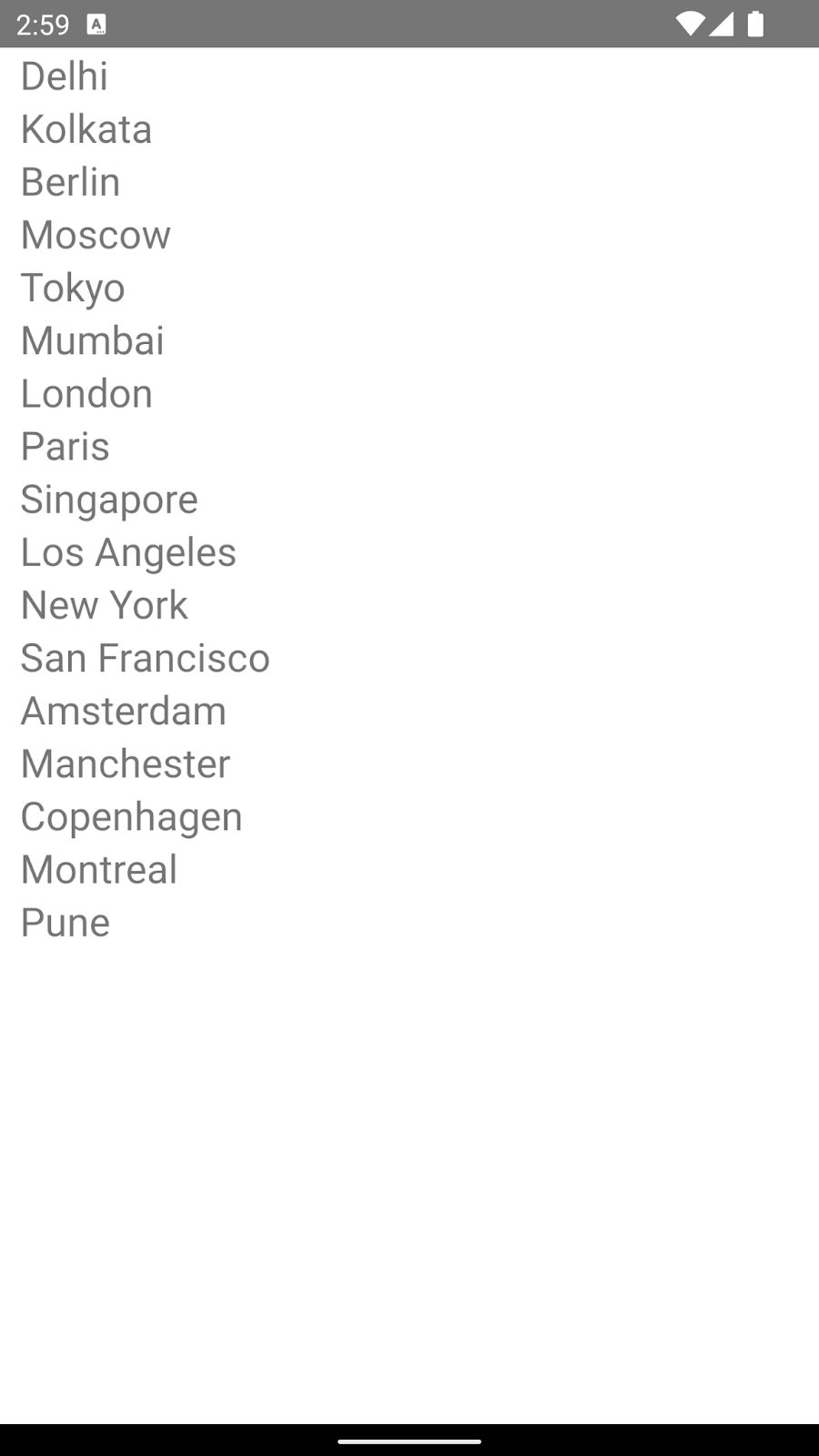Choose Berlin in the list

tap(71, 182)
